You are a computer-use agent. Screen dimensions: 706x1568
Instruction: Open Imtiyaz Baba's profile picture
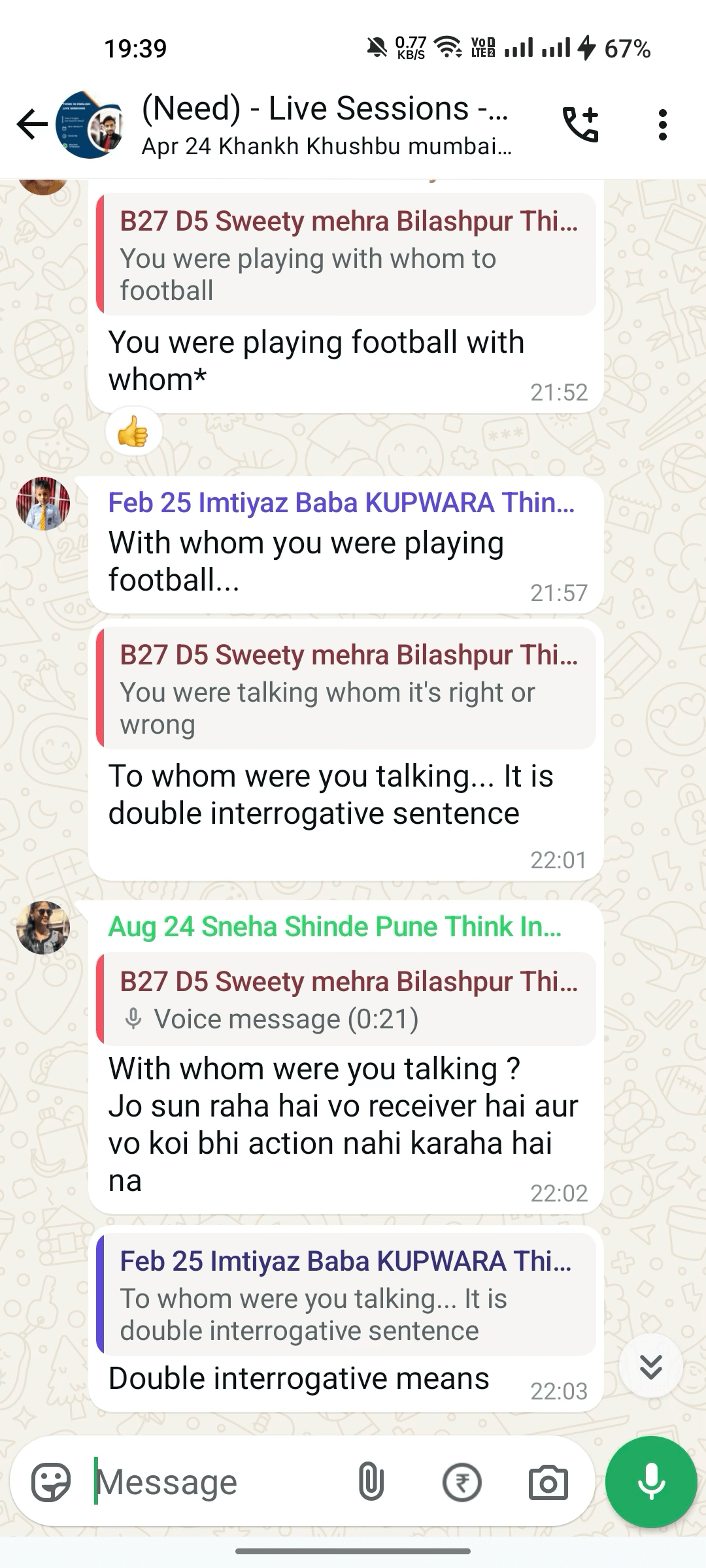pos(43,503)
